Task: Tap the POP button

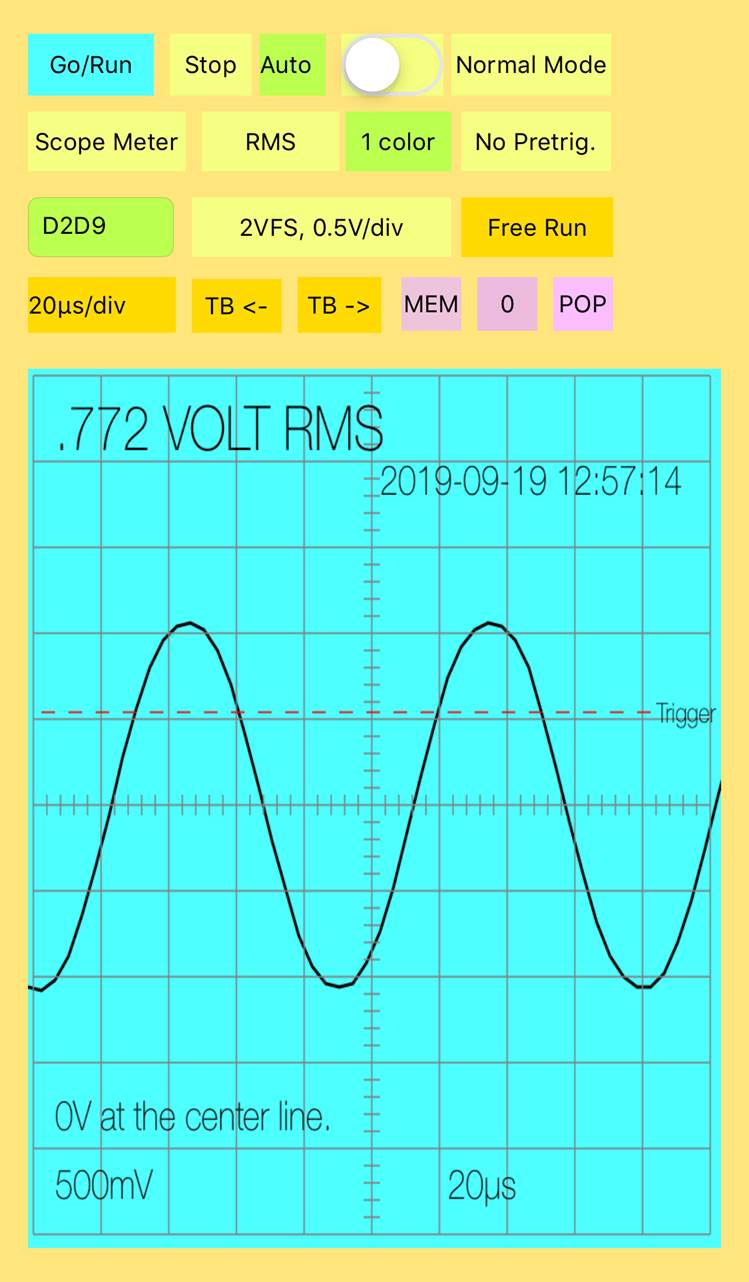Action: (x=583, y=304)
